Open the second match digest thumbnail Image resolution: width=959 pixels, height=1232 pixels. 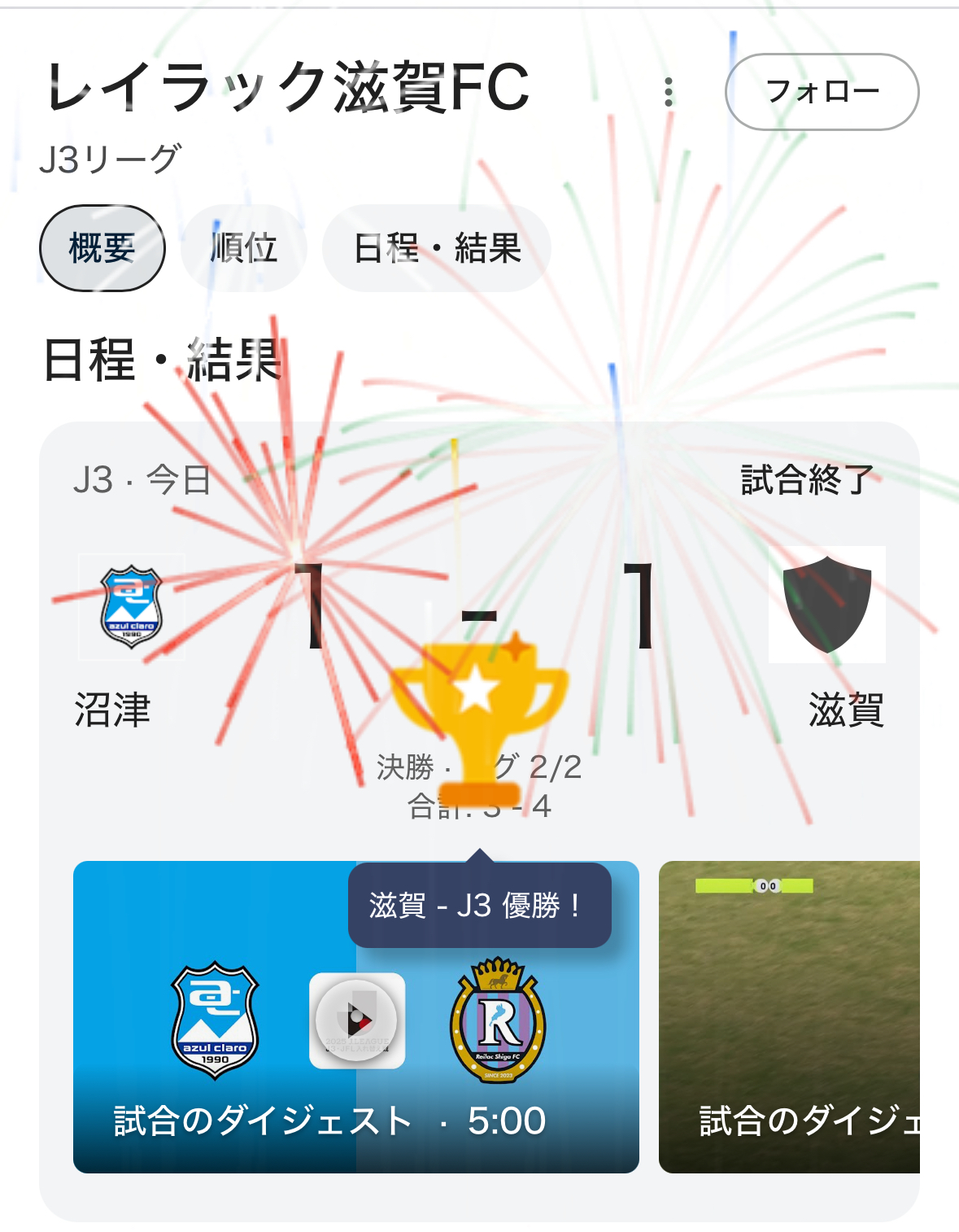[789, 1017]
